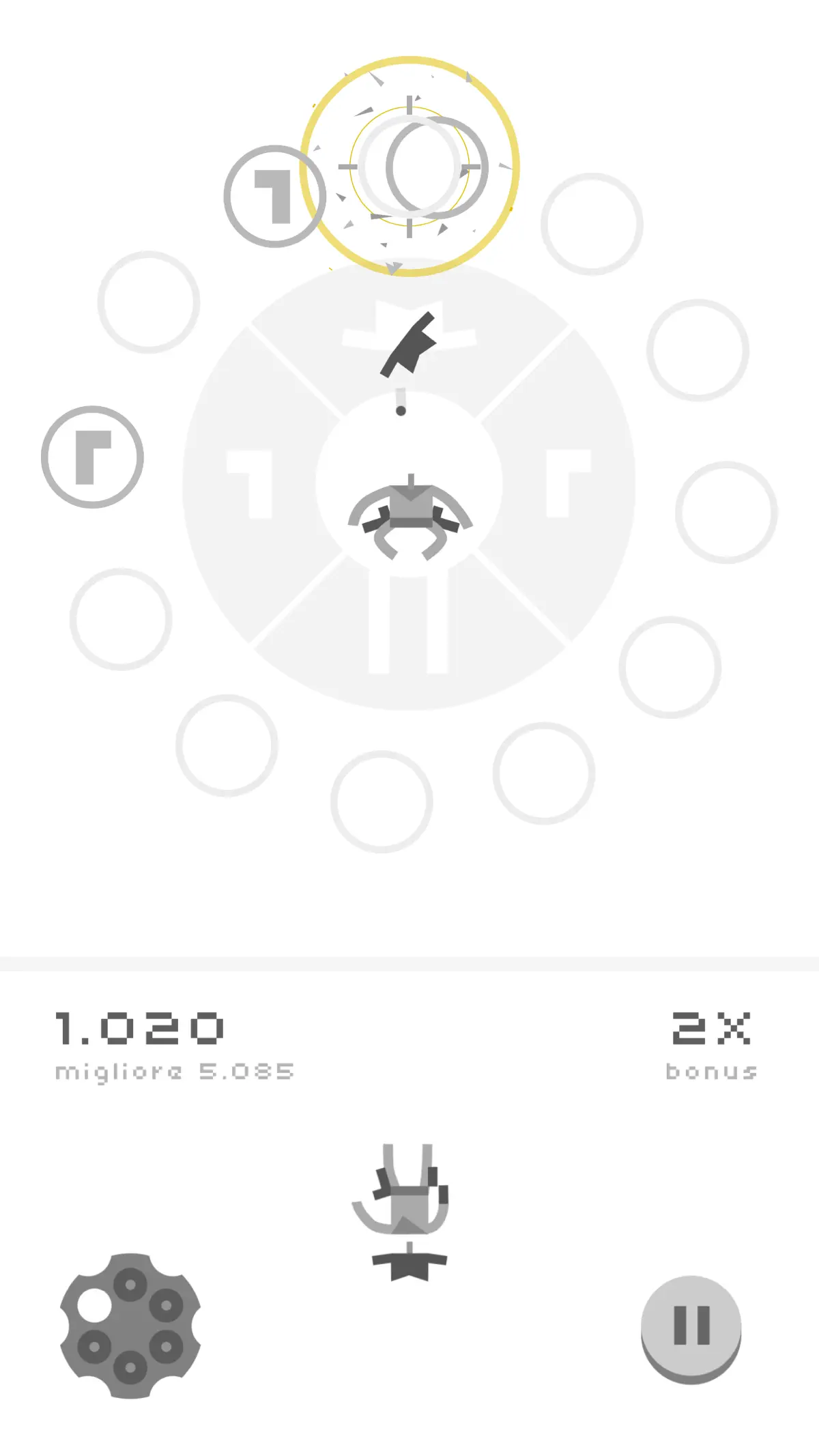Image resolution: width=819 pixels, height=1456 pixels.
Task: Tap the upper-left dial segment
Action: coord(251,483)
